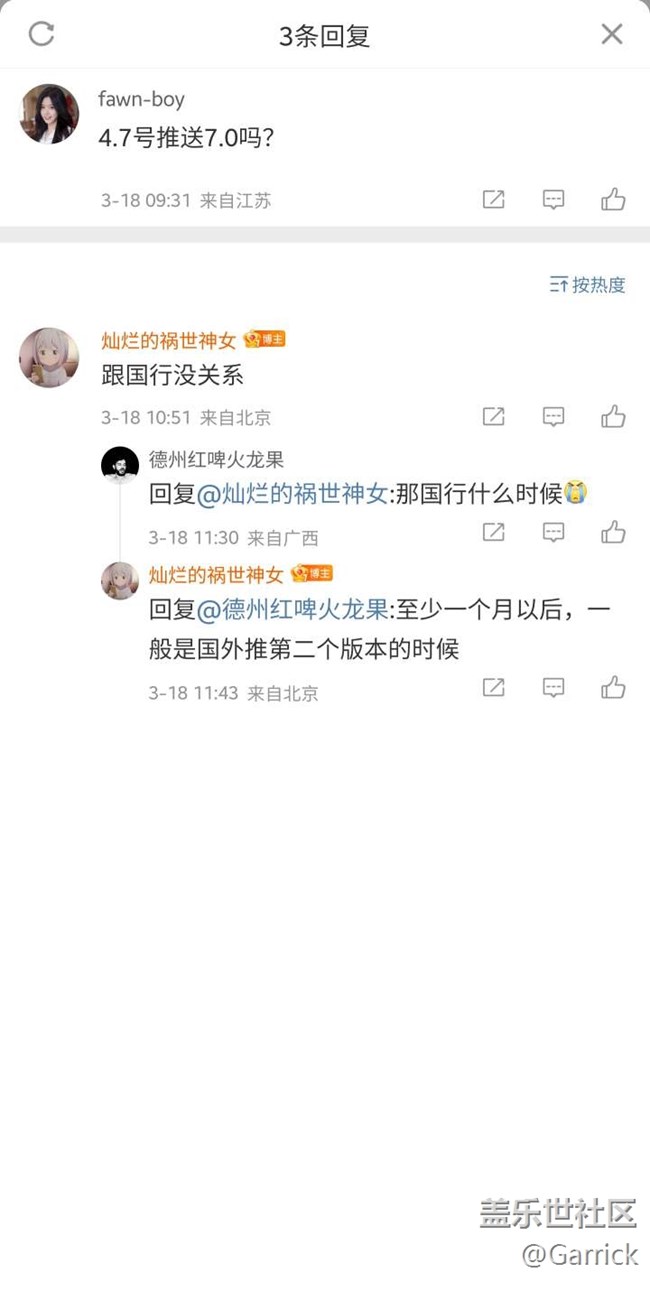Like the 跟国行没关系 reply
This screenshot has height=1291, width=650.
(x=613, y=417)
